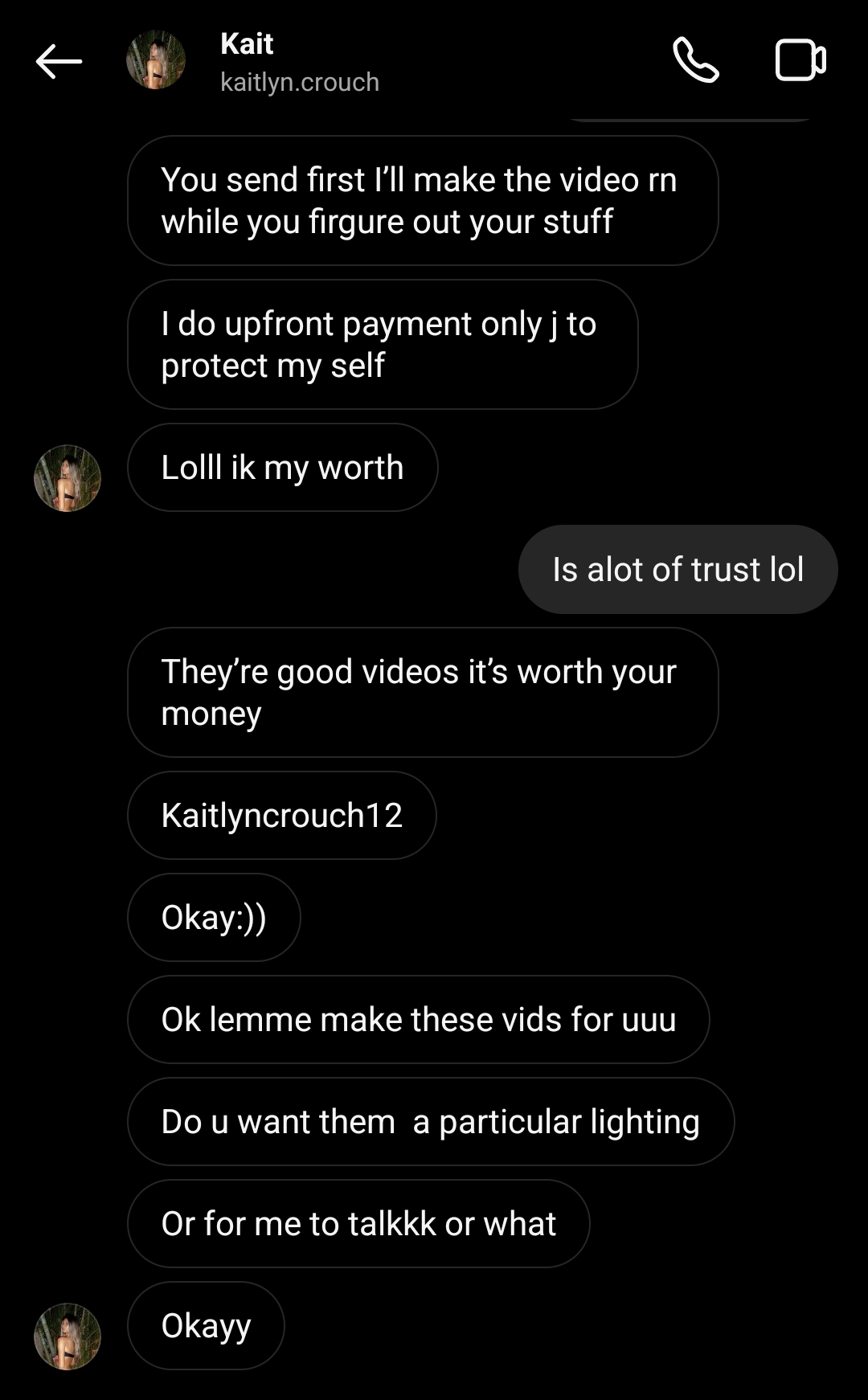Open Kait's profile from the header name
This screenshot has width=868, height=1400.
click(247, 44)
